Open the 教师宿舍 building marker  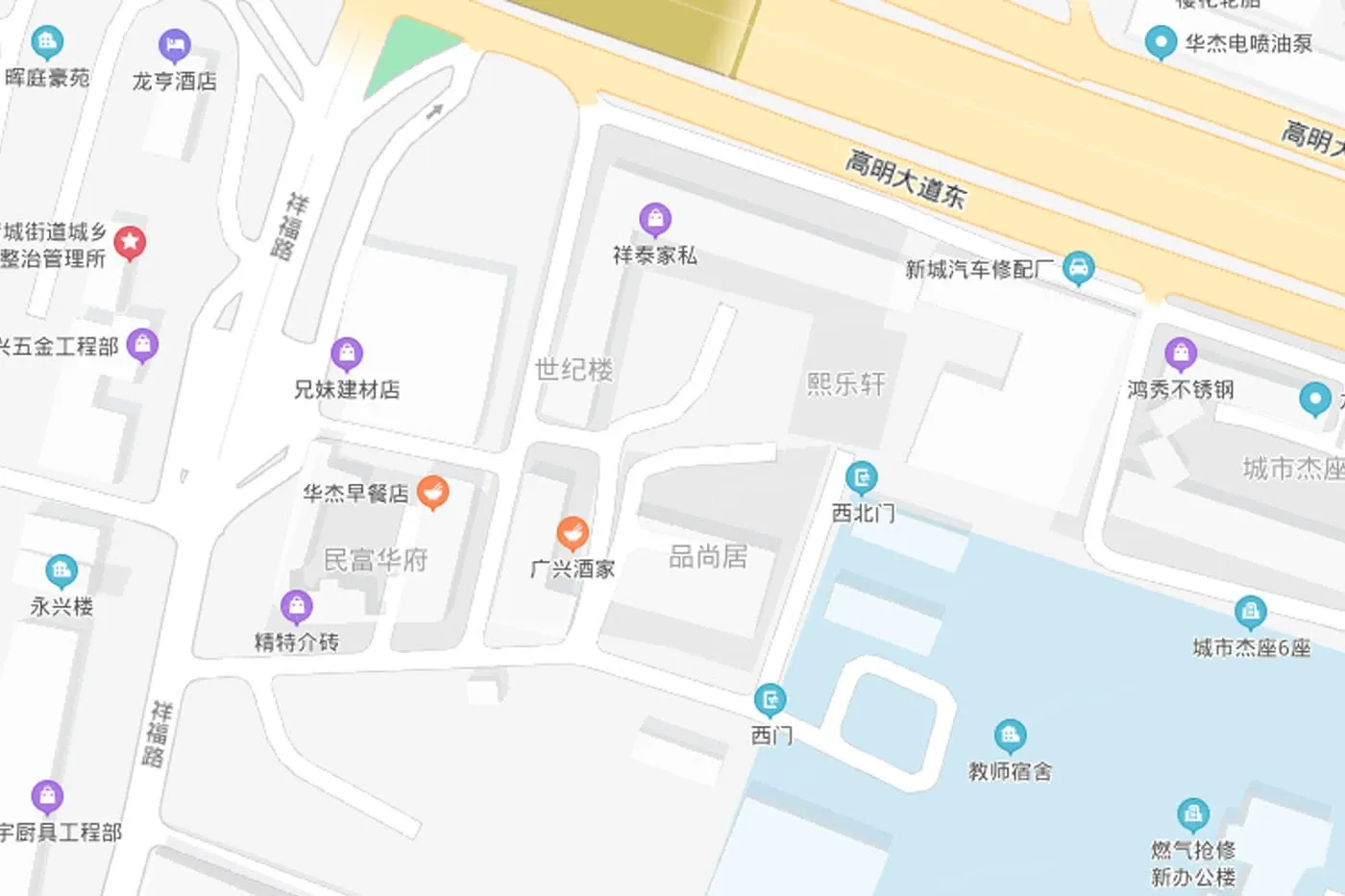[1009, 737]
